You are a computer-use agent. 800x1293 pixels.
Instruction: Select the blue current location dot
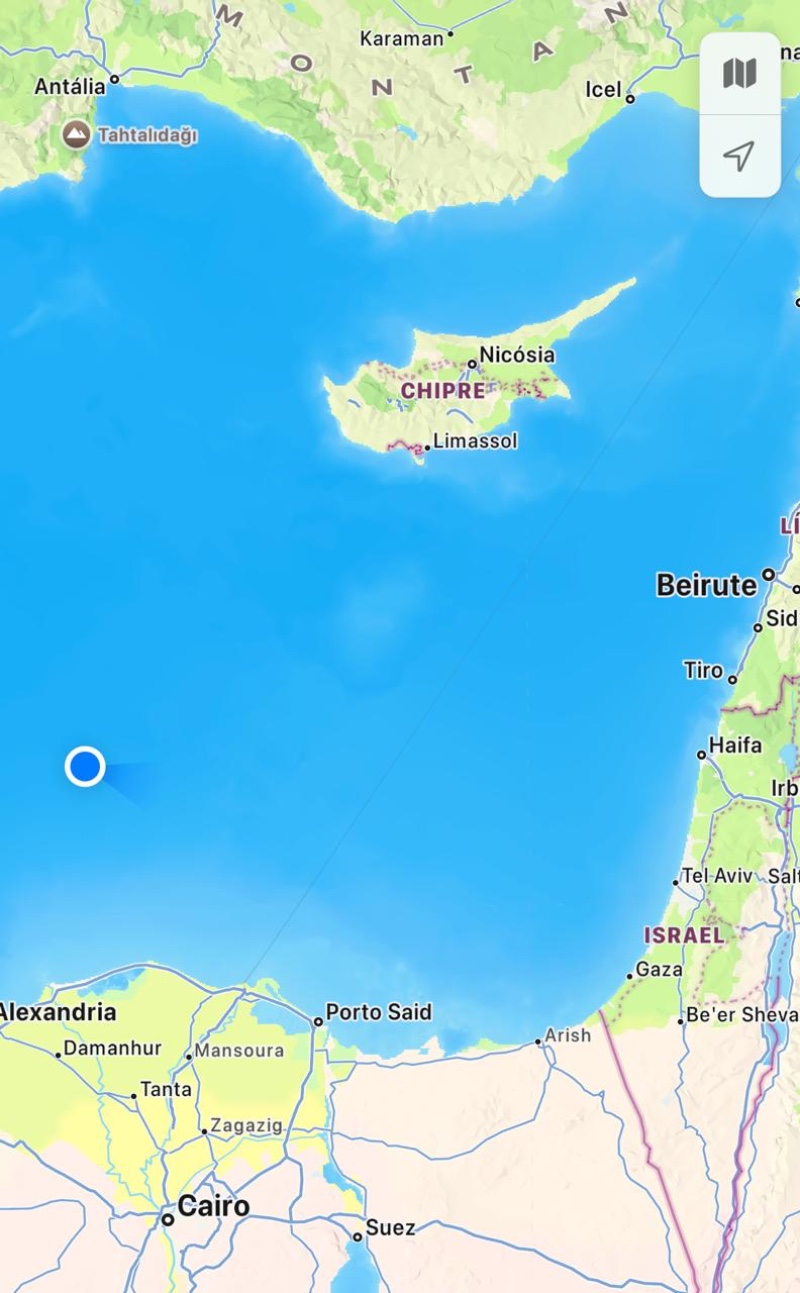click(x=85, y=766)
